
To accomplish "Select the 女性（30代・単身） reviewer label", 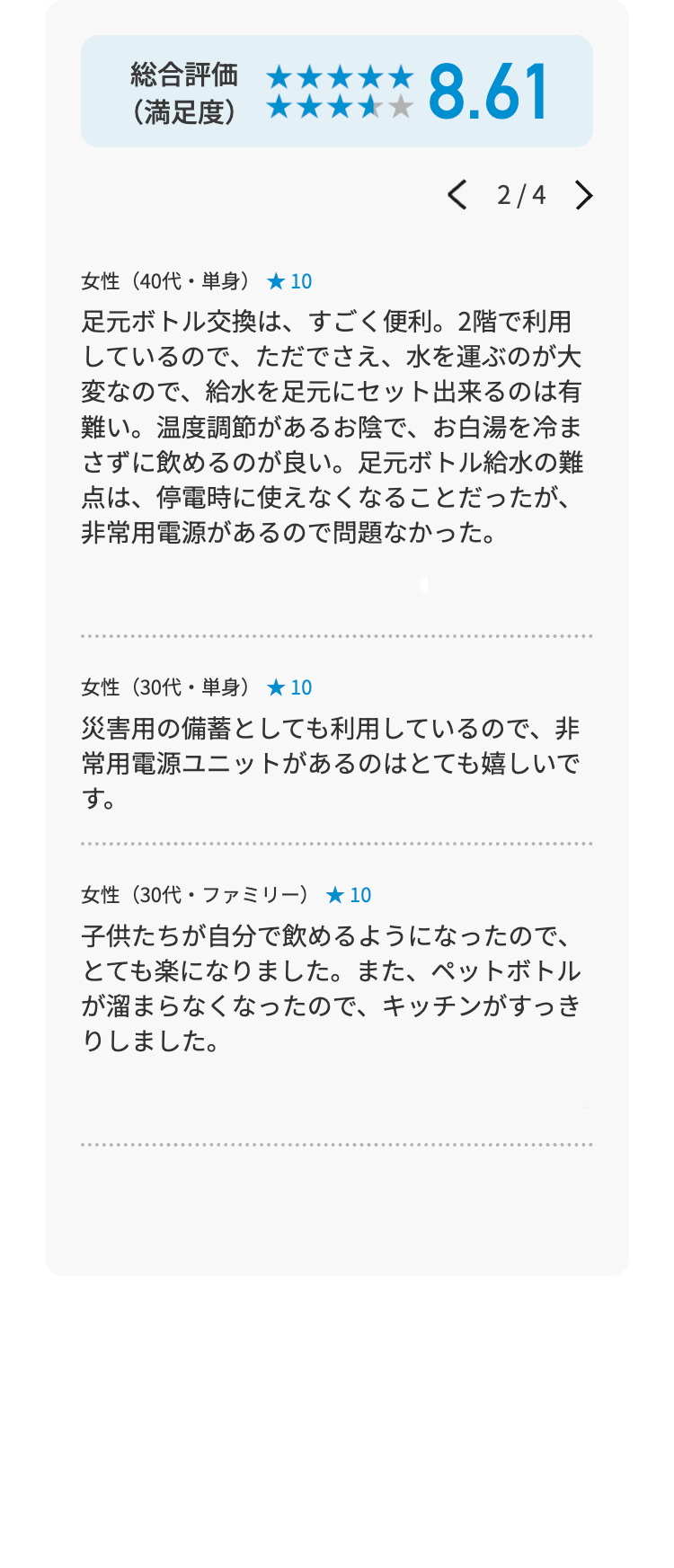I will click(x=166, y=687).
